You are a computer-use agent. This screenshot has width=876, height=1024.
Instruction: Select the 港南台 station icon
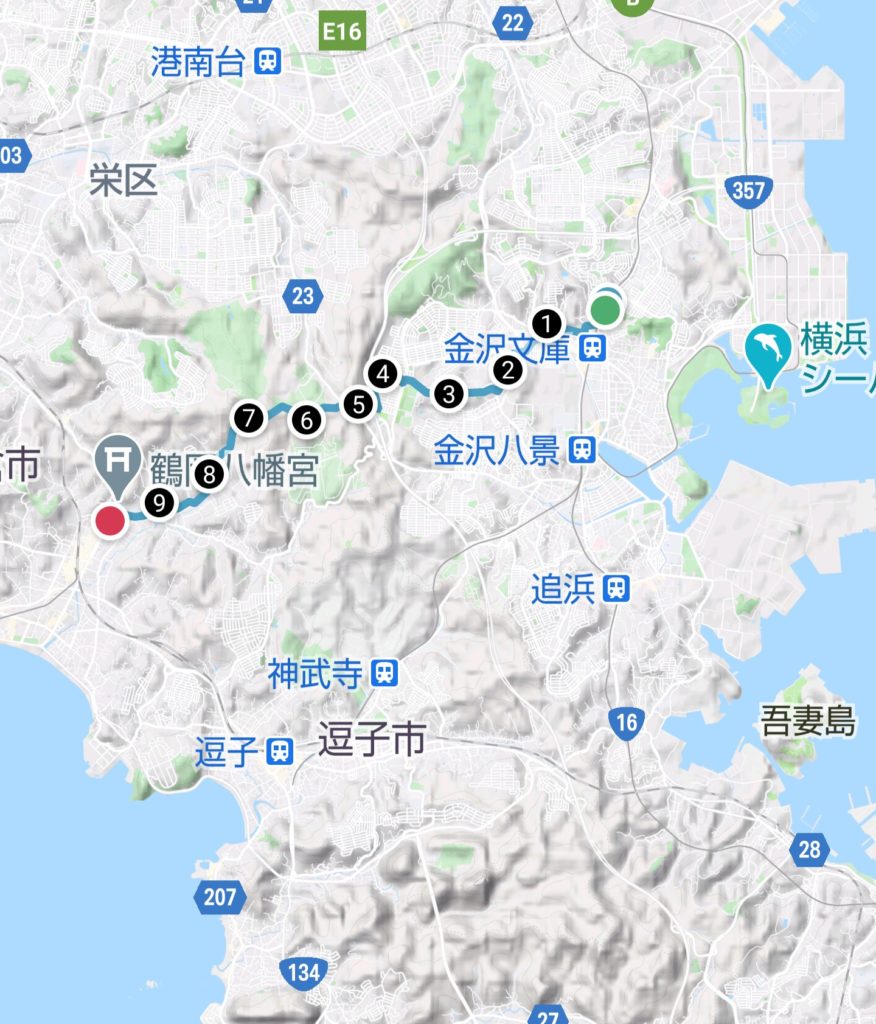point(267,63)
